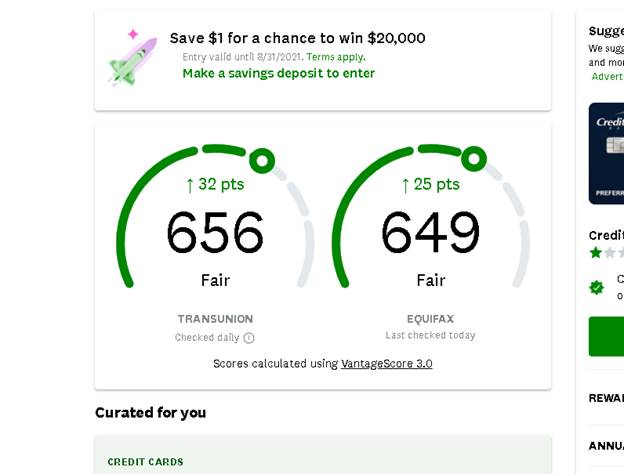624x474 pixels.
Task: Open the suggested credit card image
Action: (606, 154)
